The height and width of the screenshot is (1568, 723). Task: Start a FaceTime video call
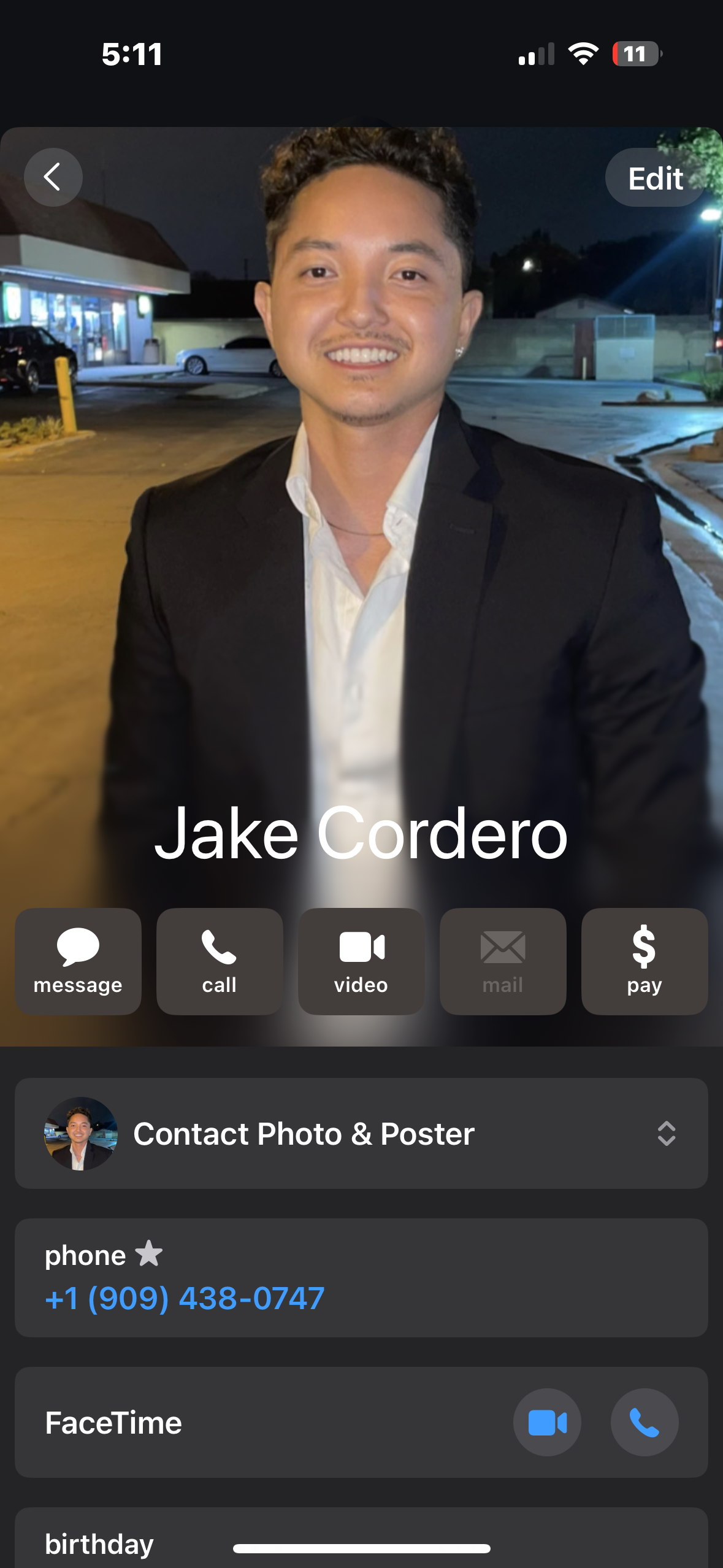point(547,1422)
